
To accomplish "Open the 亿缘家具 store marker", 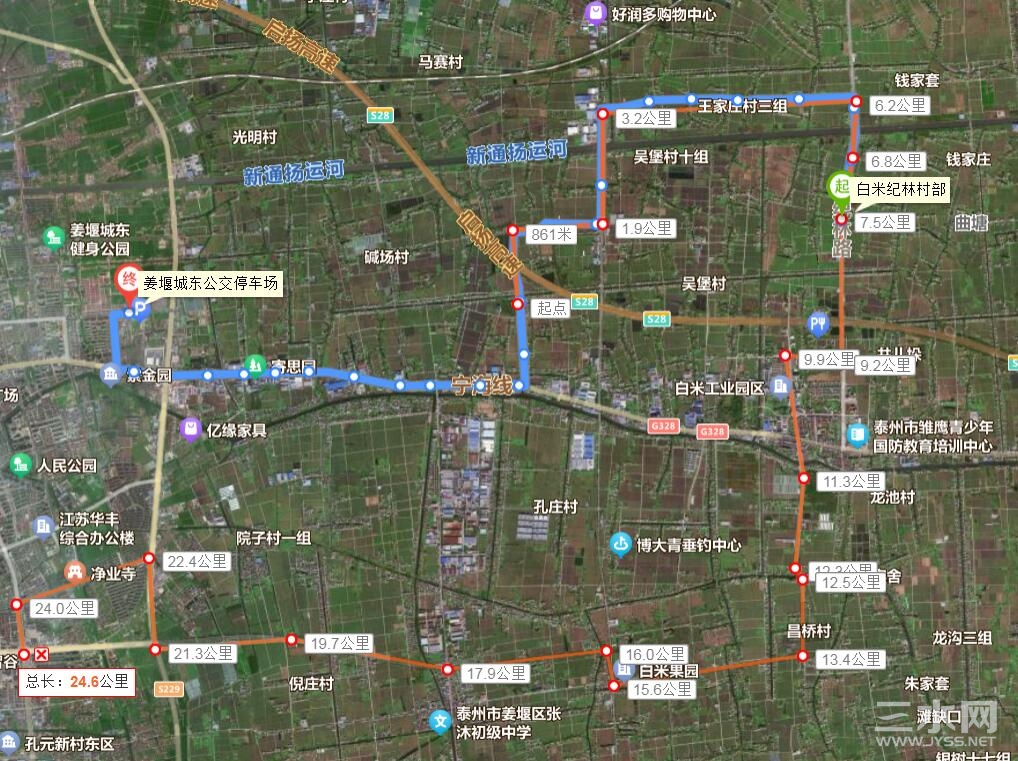I will 190,430.
